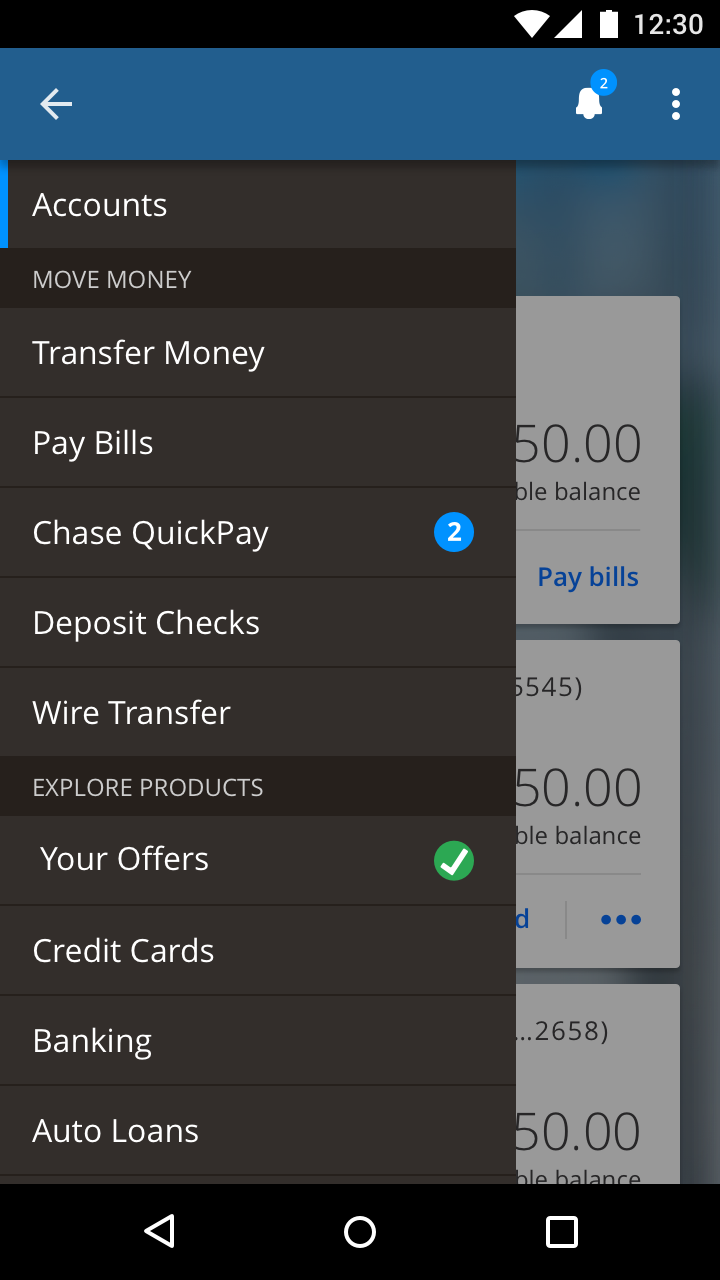Open recent apps from the navigation bar
Image resolution: width=720 pixels, height=1280 pixels.
pos(562,1232)
